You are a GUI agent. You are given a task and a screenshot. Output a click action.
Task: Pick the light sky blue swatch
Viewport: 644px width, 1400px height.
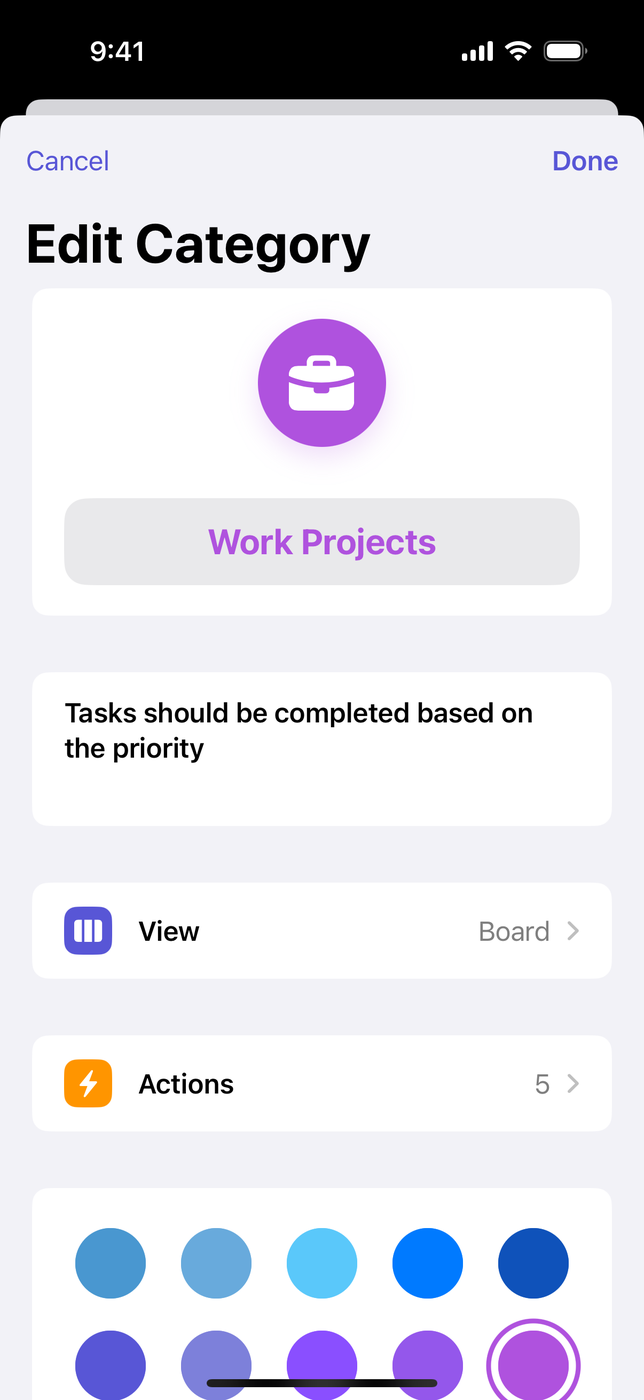[x=322, y=1263]
